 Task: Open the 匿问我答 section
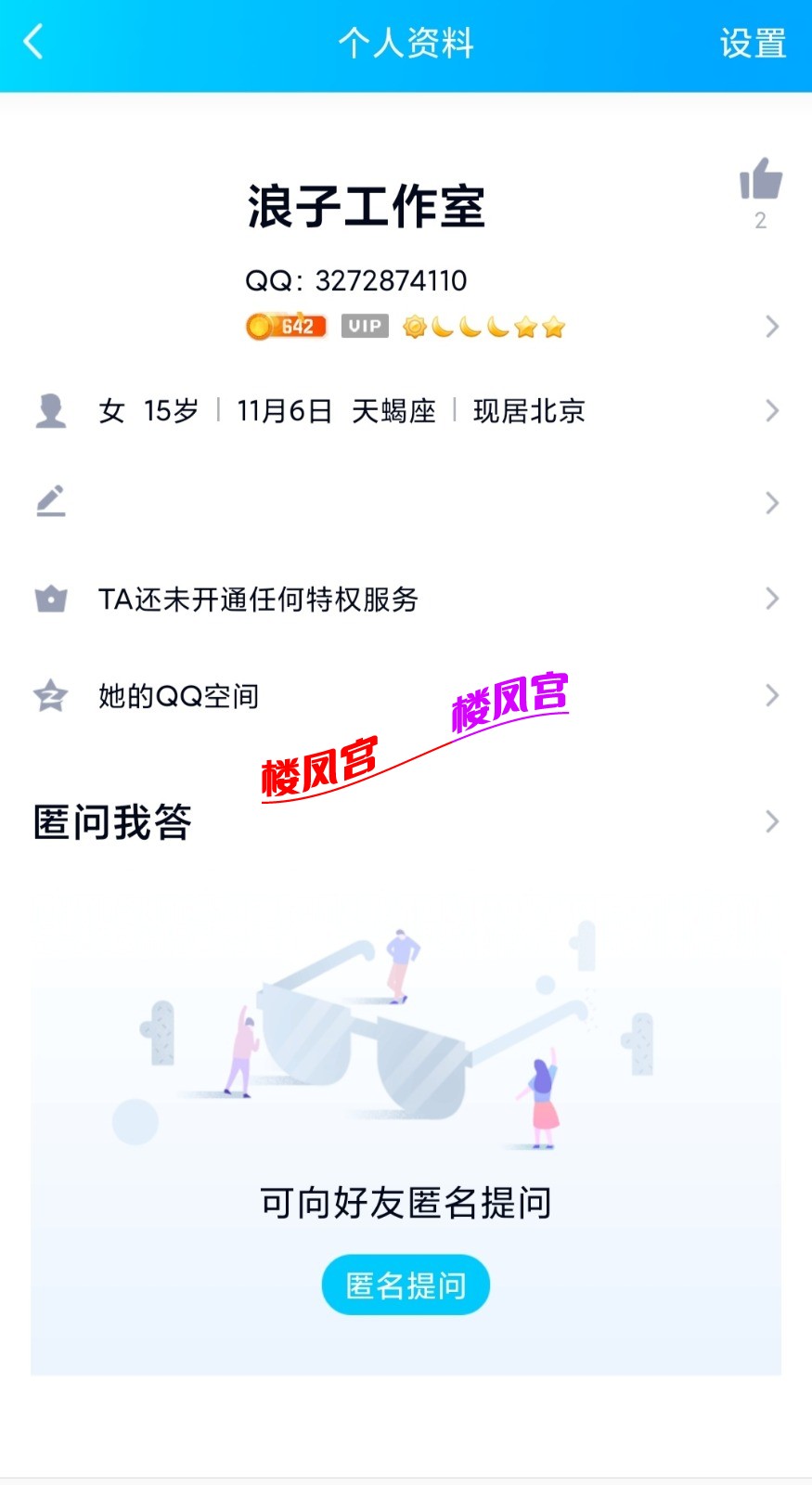pos(406,822)
